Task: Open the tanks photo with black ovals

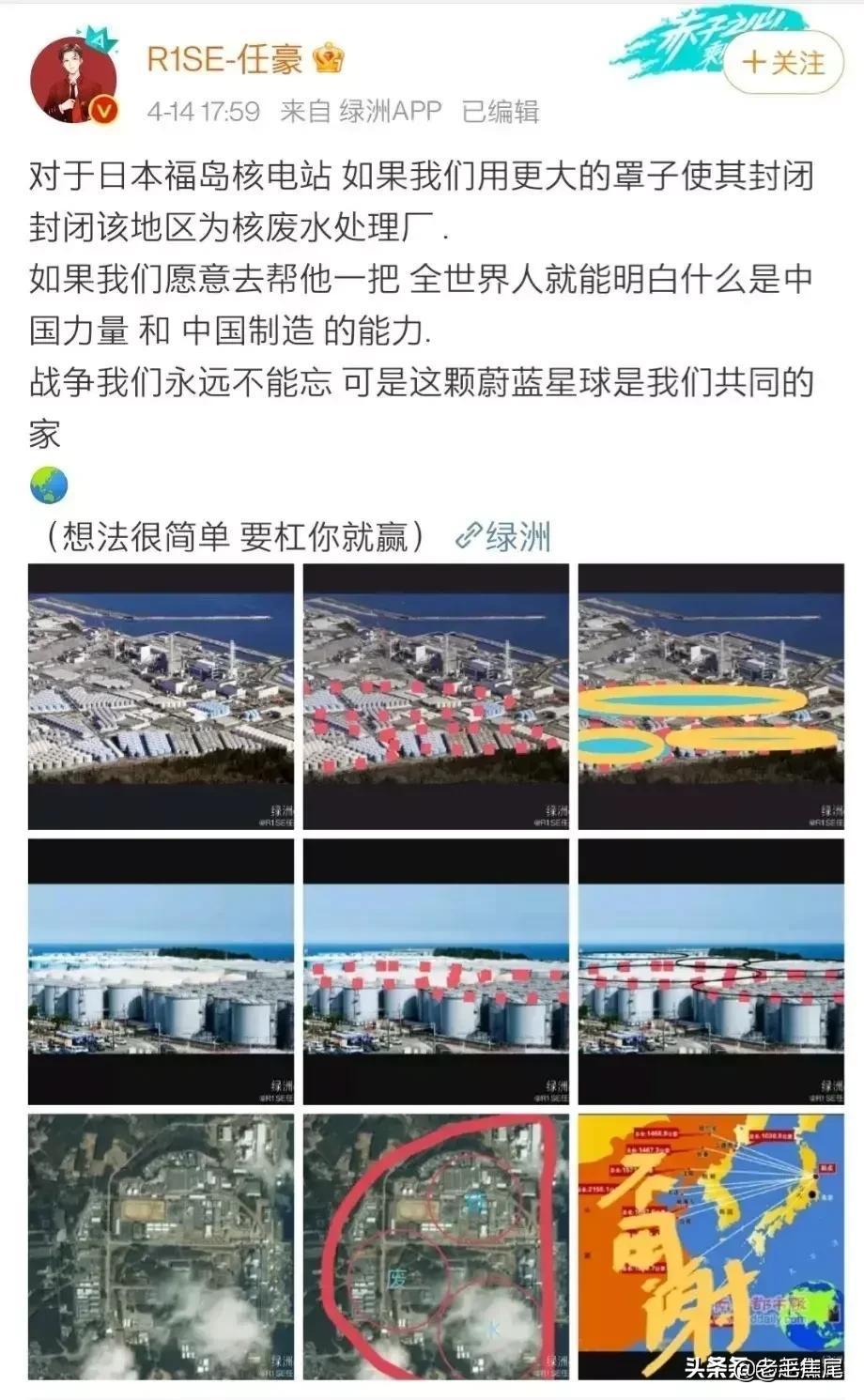Action: [x=711, y=972]
